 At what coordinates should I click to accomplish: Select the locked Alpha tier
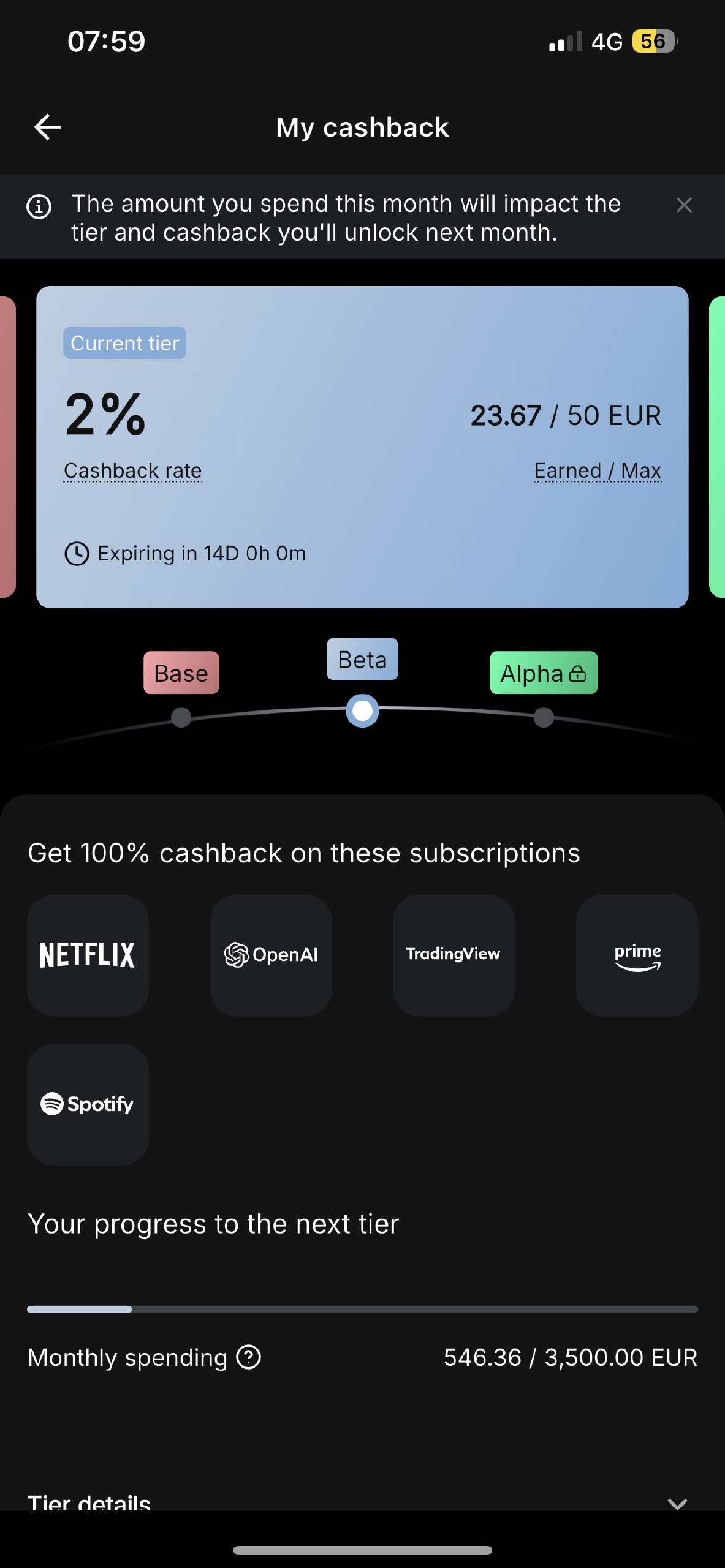click(x=544, y=673)
